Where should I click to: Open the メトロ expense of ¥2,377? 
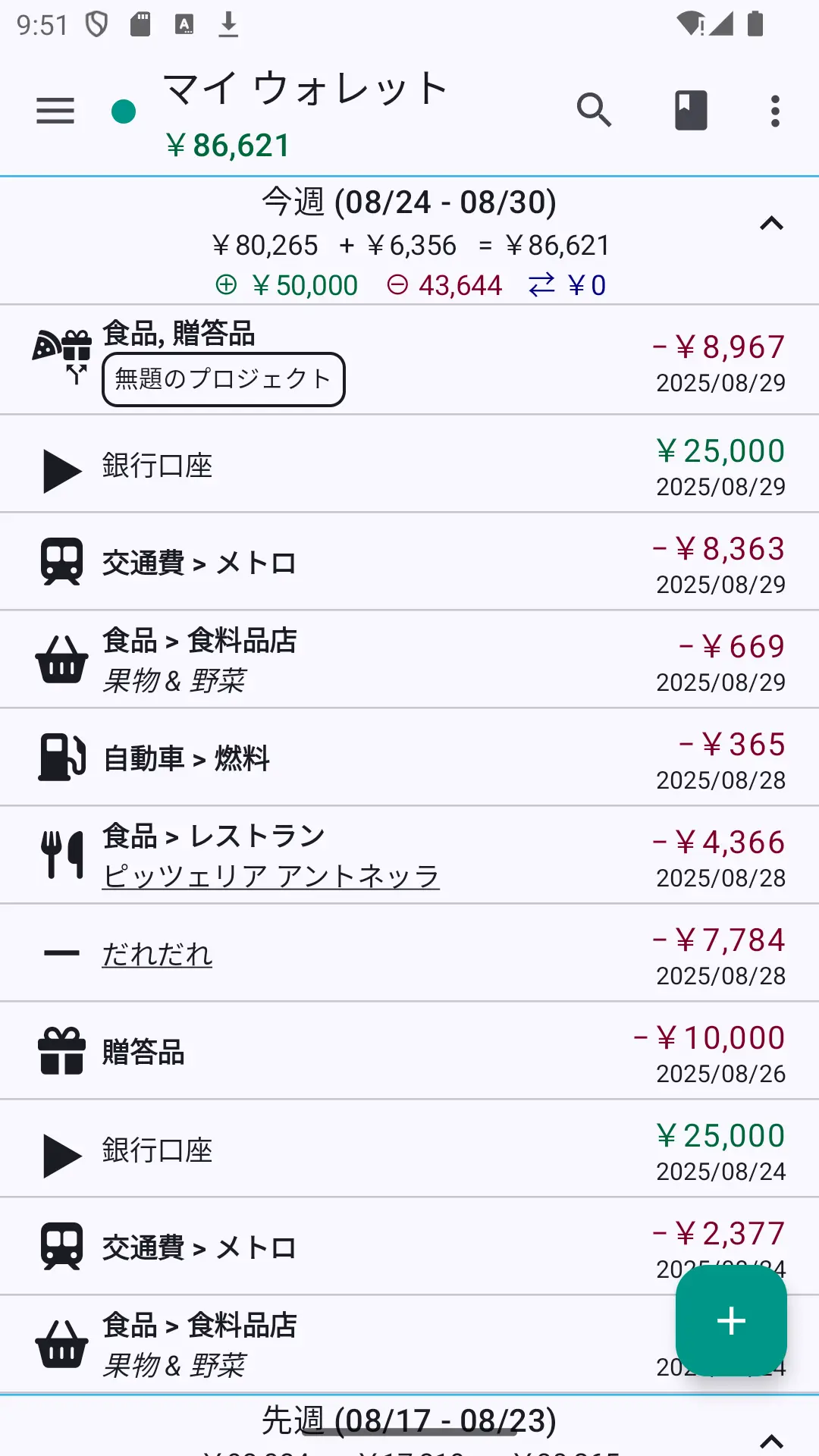409,1247
